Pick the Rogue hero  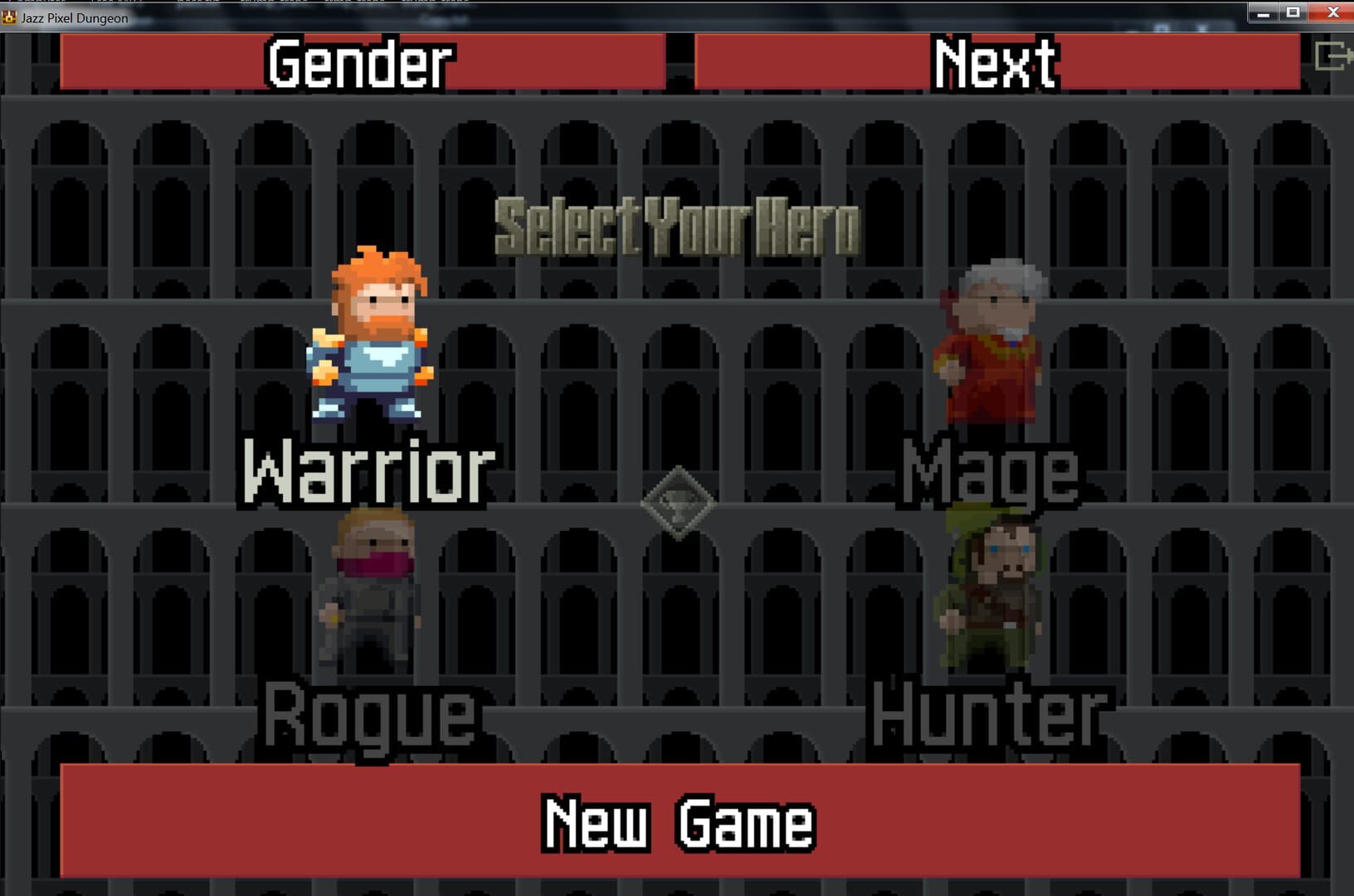click(x=369, y=593)
